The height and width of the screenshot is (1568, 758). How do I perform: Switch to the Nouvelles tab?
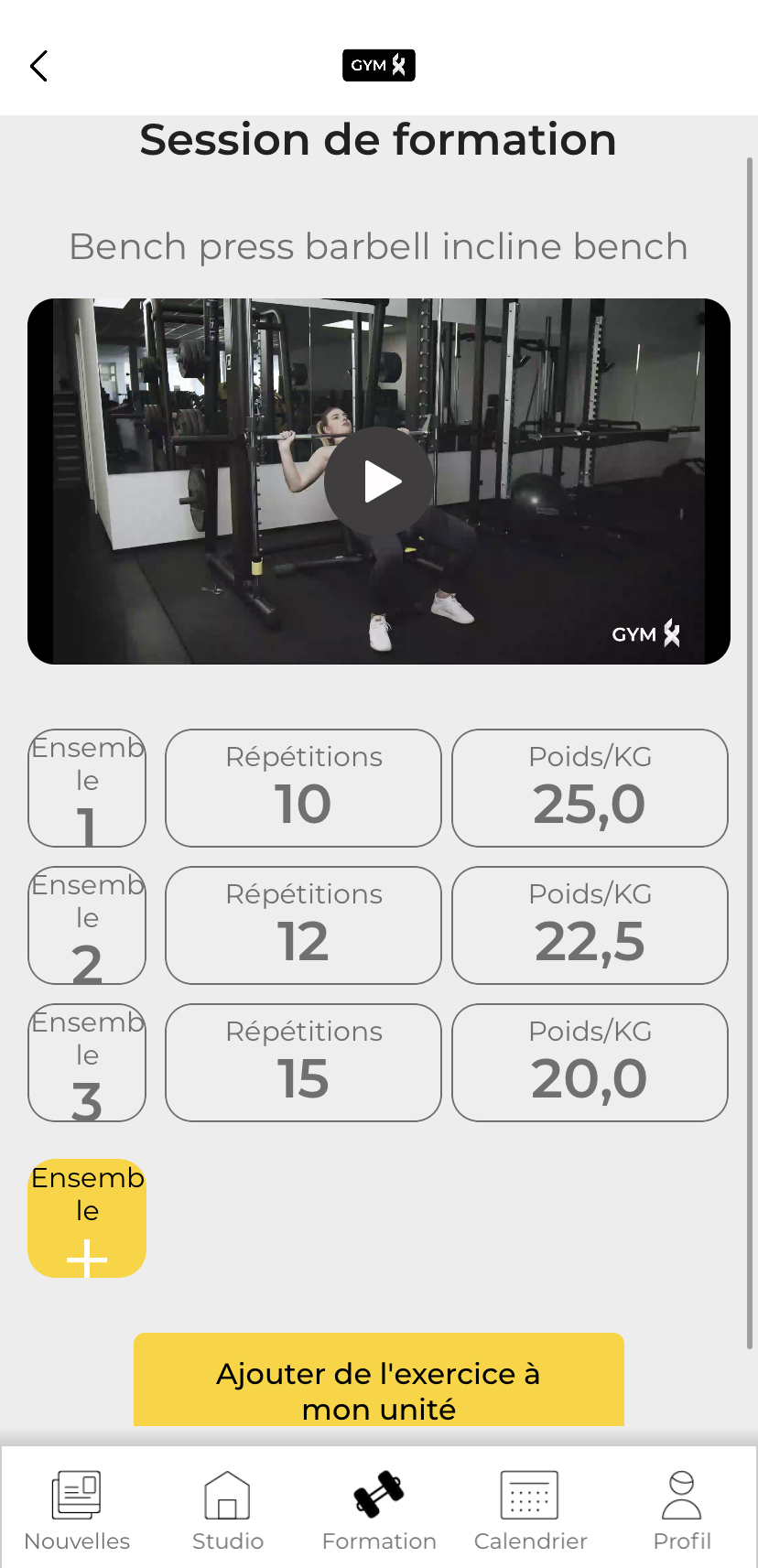pos(77,1510)
